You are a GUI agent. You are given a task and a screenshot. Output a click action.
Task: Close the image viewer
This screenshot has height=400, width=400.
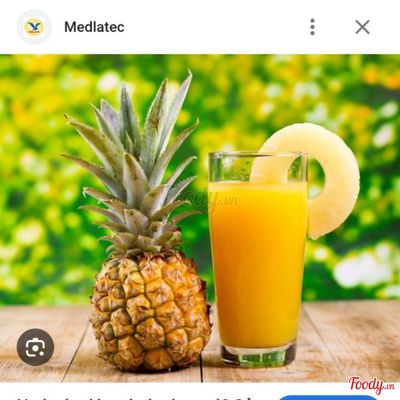362,27
